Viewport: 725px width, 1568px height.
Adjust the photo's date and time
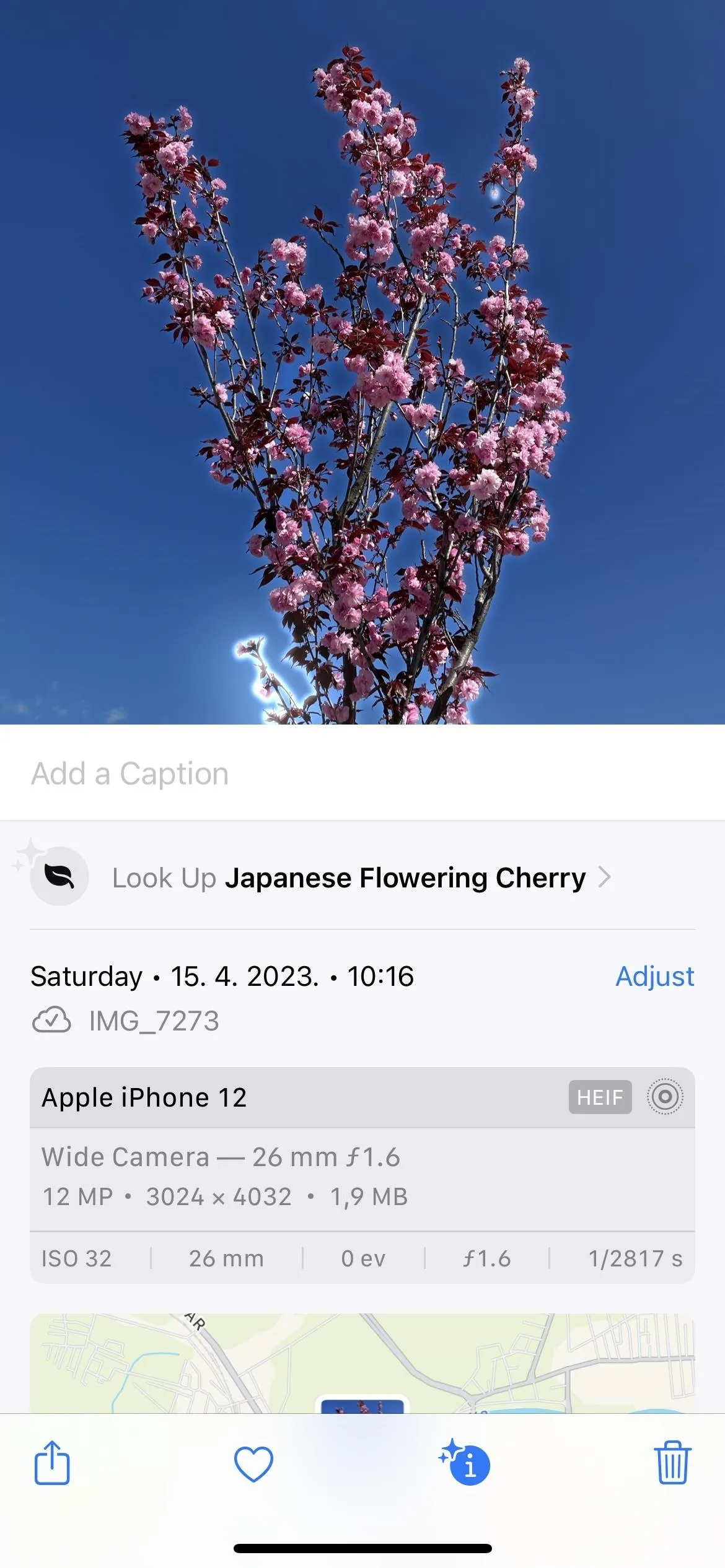click(x=654, y=977)
